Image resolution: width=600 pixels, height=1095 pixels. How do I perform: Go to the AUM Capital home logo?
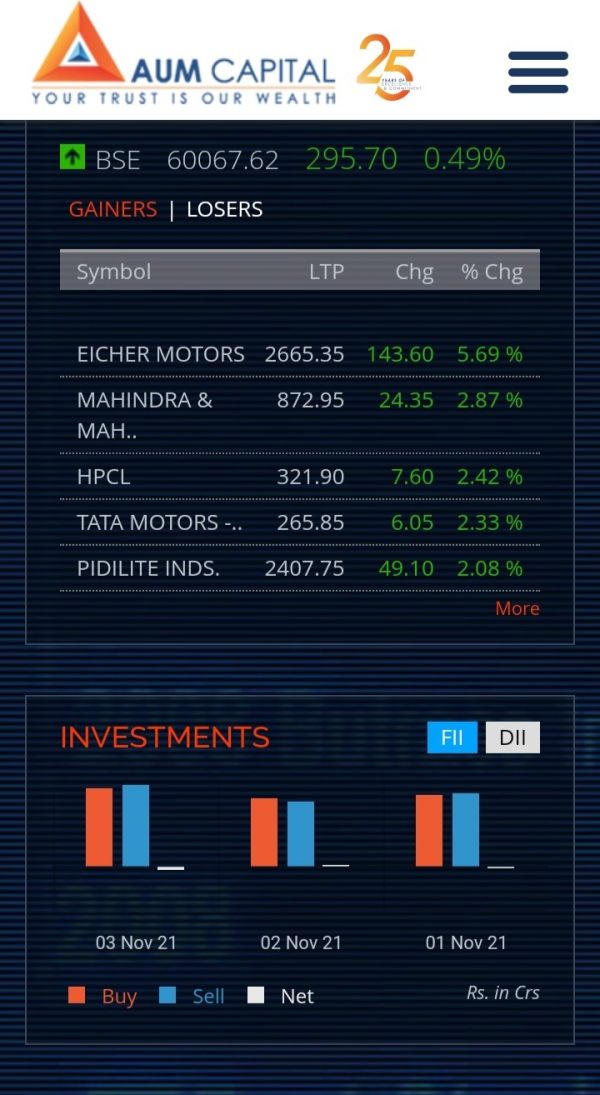(x=184, y=54)
